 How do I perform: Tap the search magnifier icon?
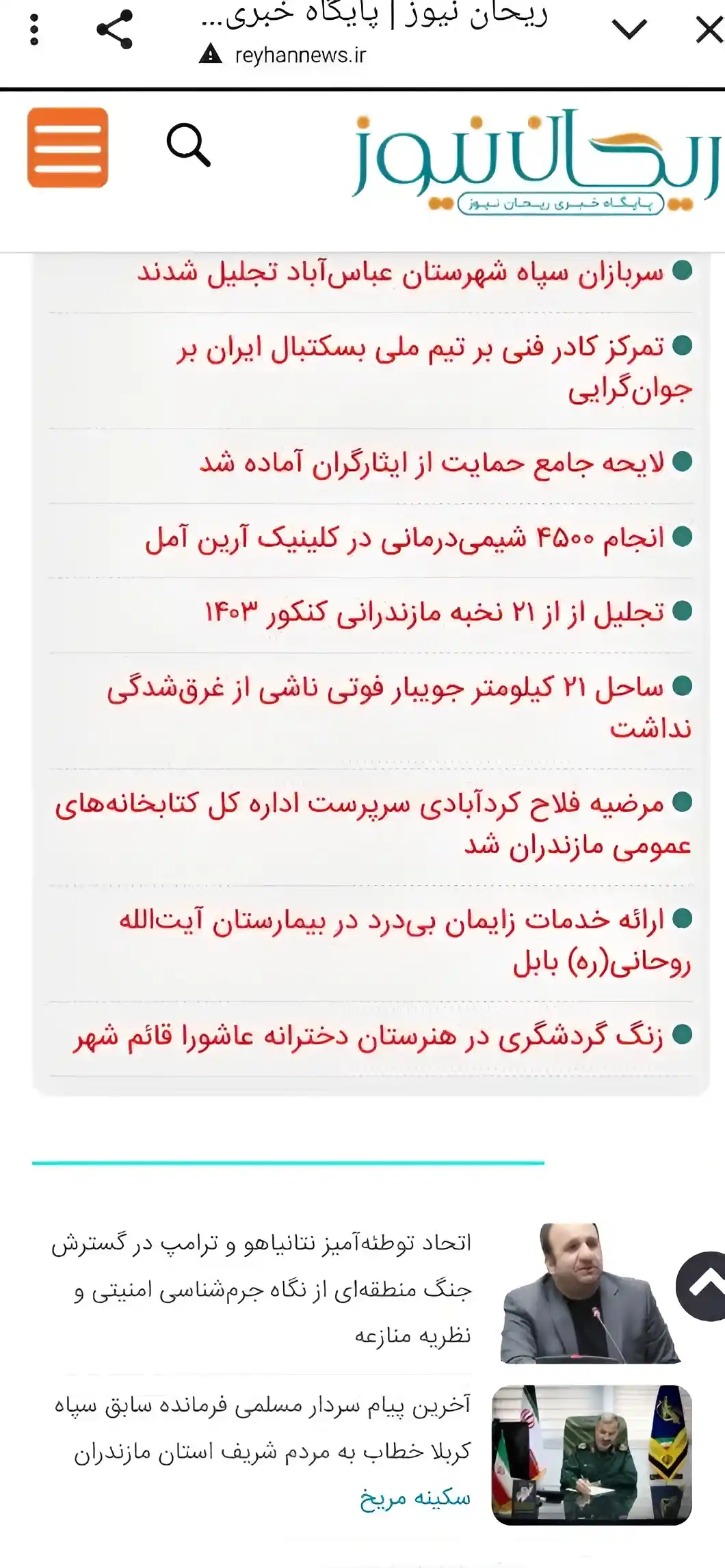click(x=188, y=145)
